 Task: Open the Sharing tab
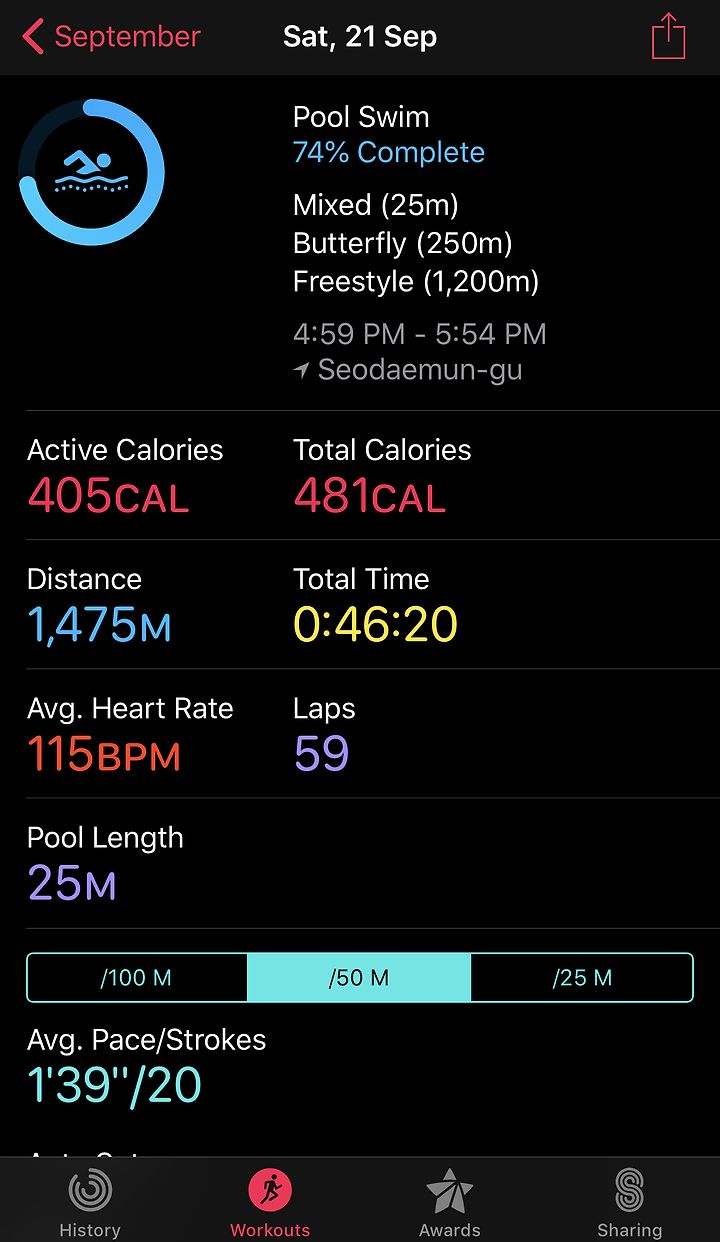coord(630,1203)
